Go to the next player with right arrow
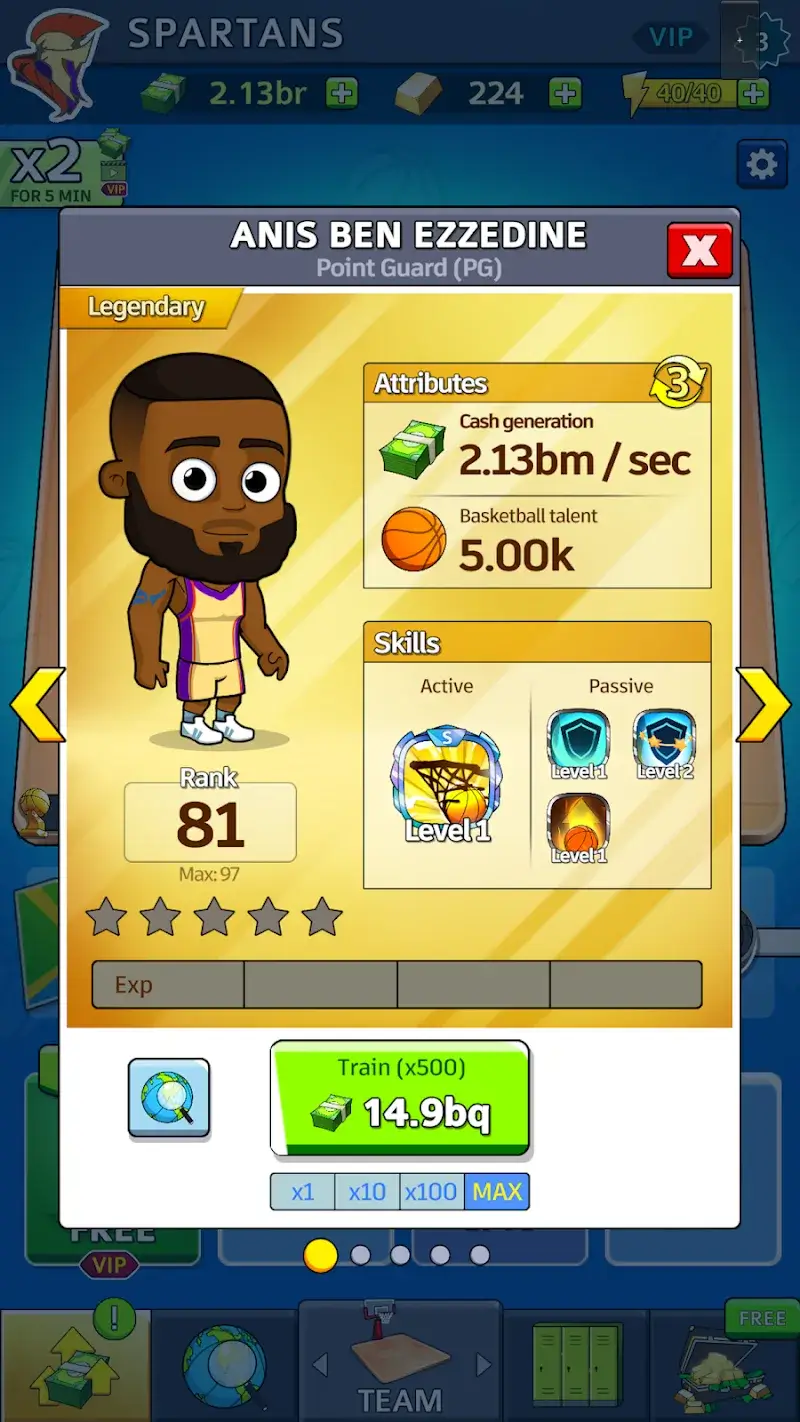 click(x=764, y=705)
